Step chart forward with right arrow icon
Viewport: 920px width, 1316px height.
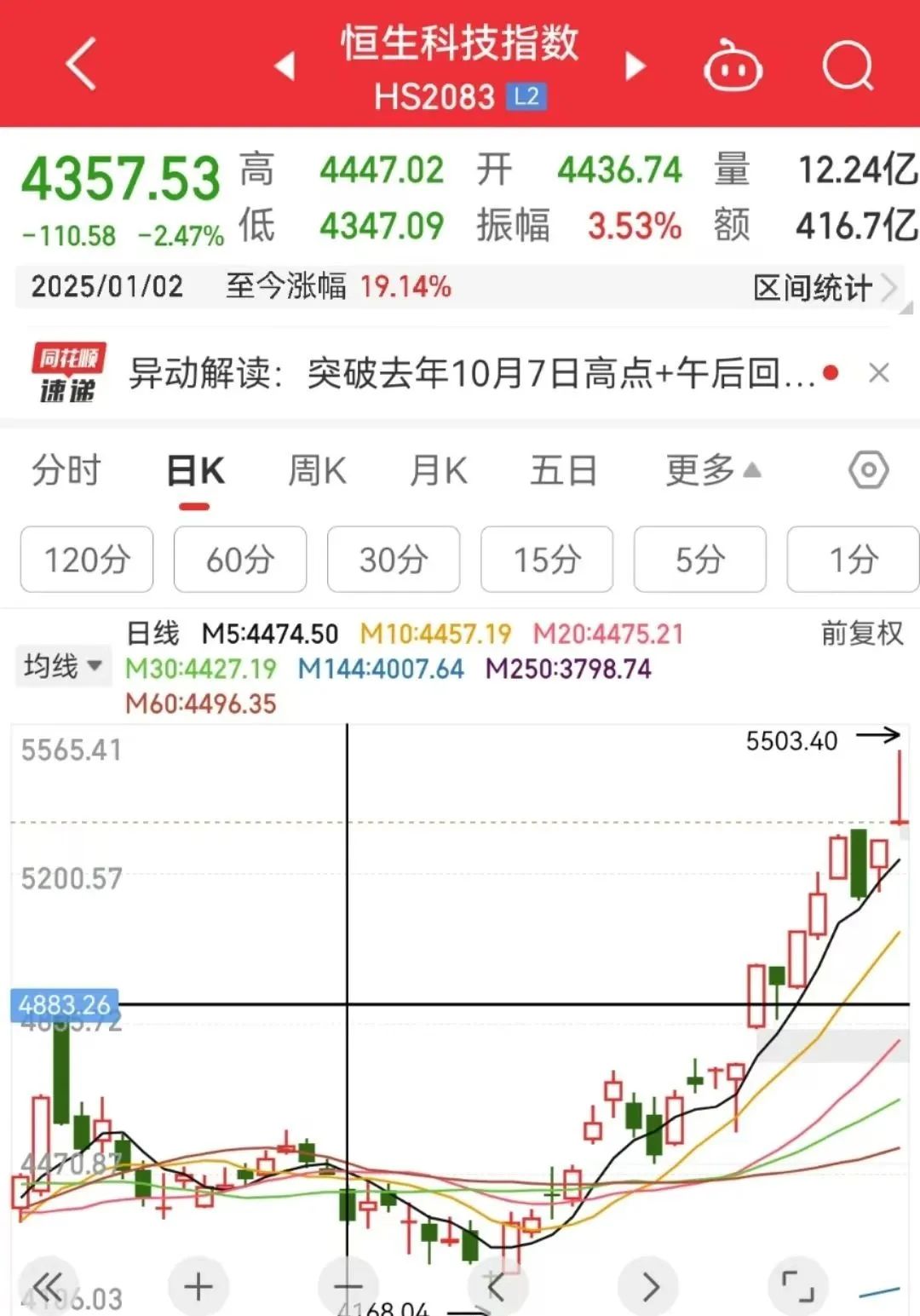pos(647,1286)
